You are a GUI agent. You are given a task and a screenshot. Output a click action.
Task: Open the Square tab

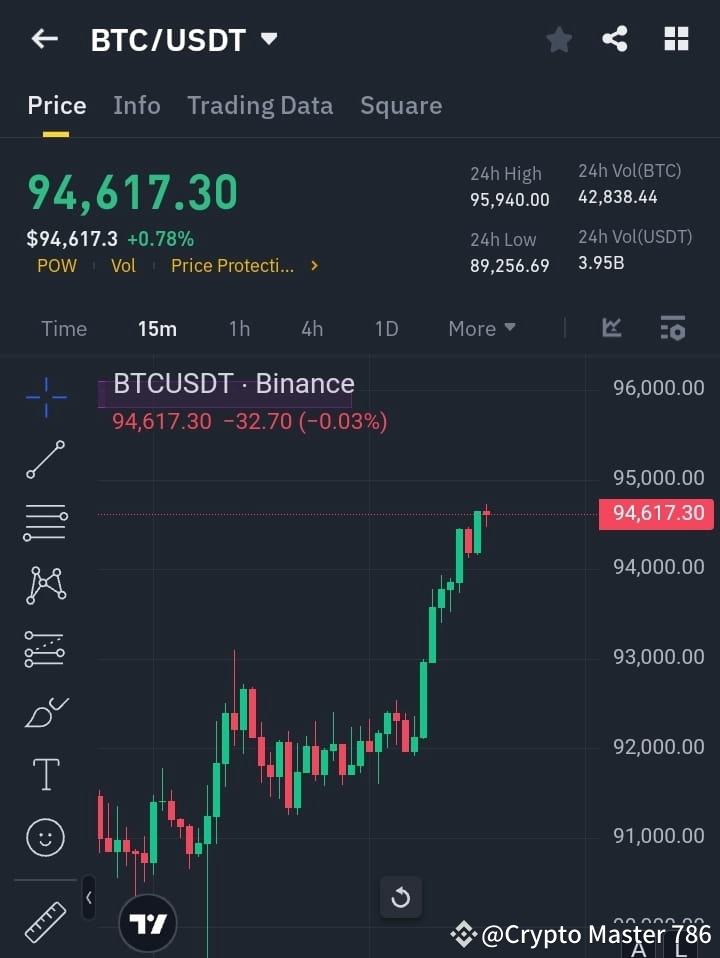401,105
